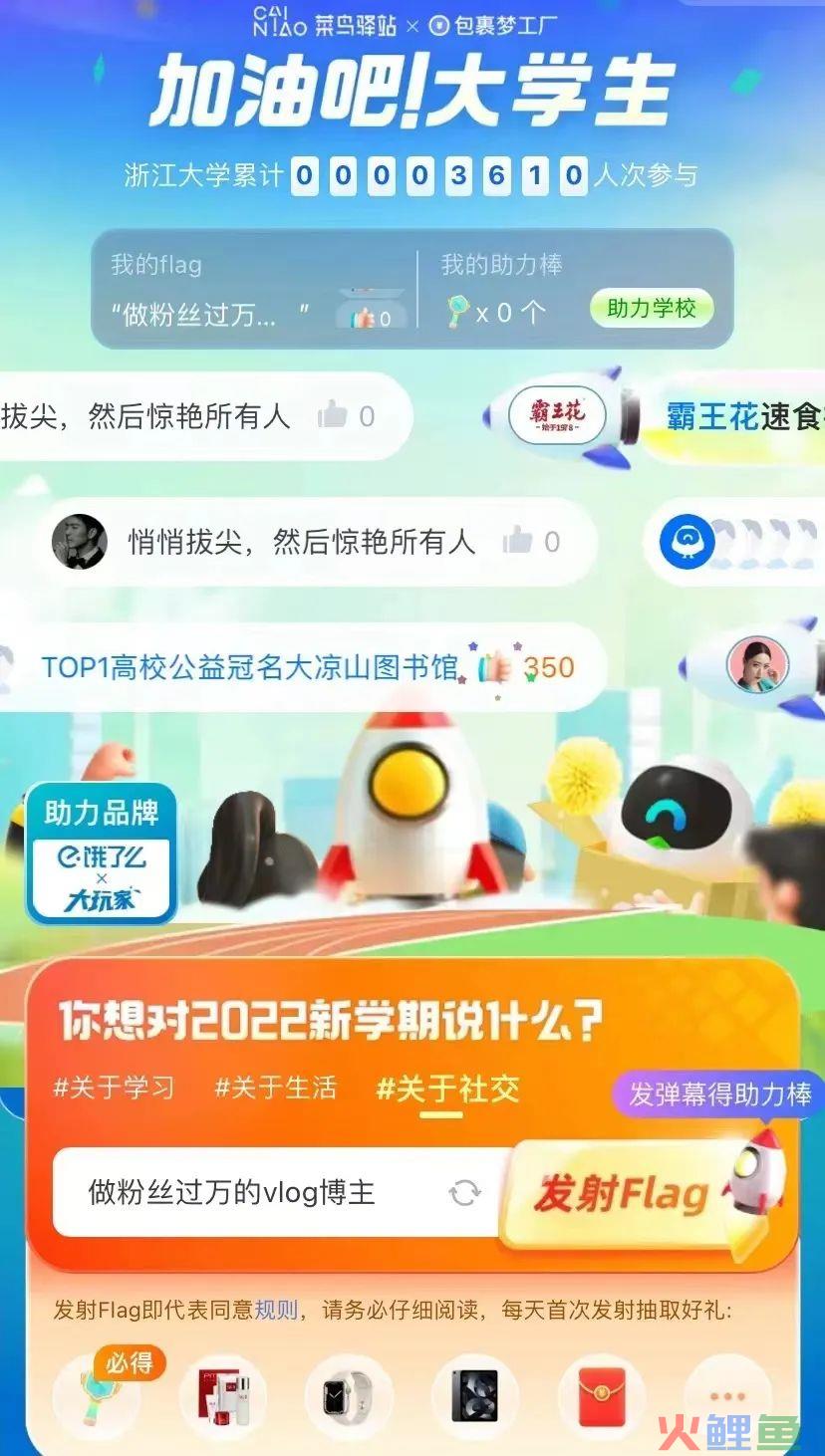View the red envelope prize
This screenshot has width=825, height=1456.
click(x=602, y=1398)
